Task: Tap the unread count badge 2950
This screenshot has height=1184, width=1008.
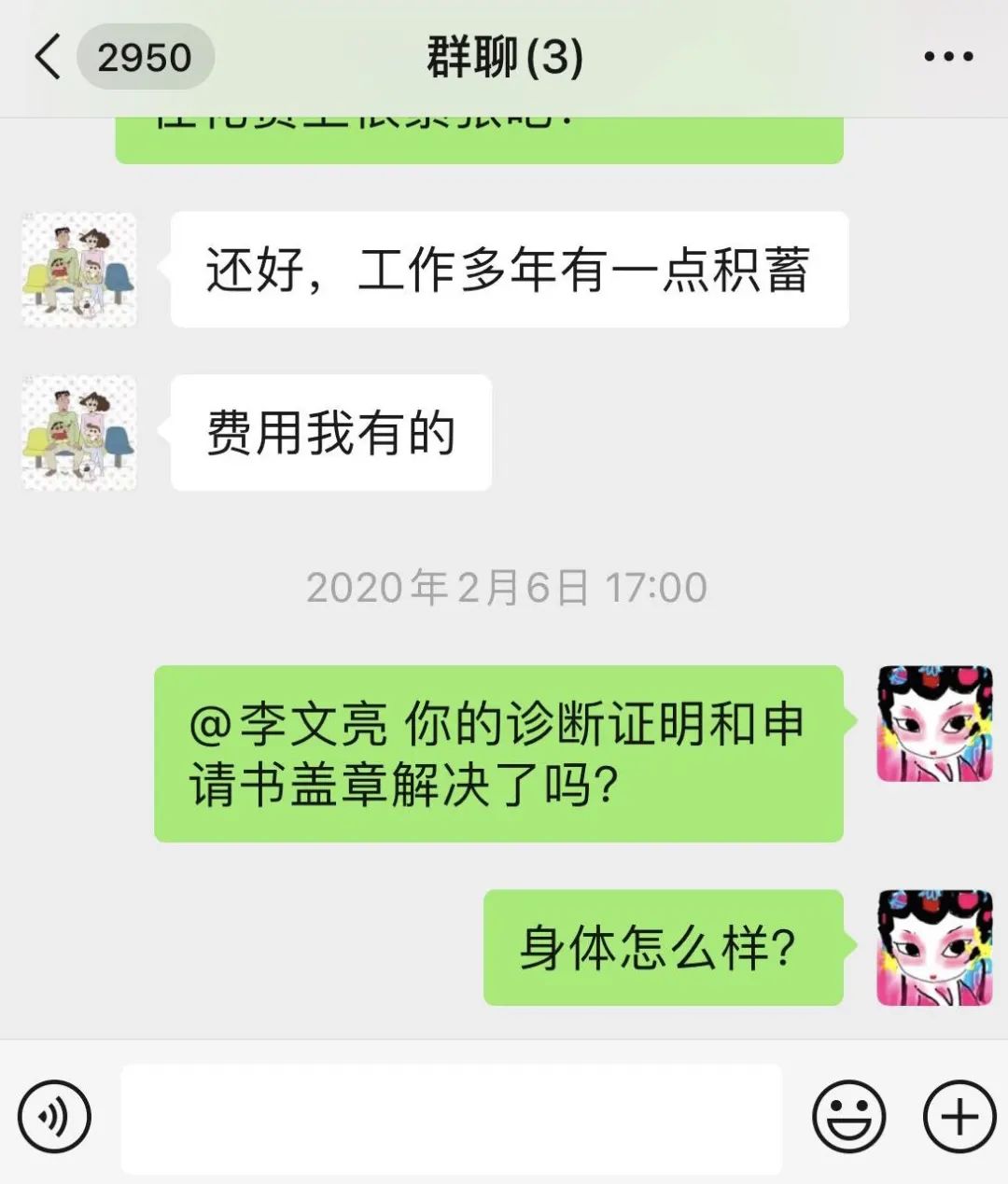Action: point(146,56)
